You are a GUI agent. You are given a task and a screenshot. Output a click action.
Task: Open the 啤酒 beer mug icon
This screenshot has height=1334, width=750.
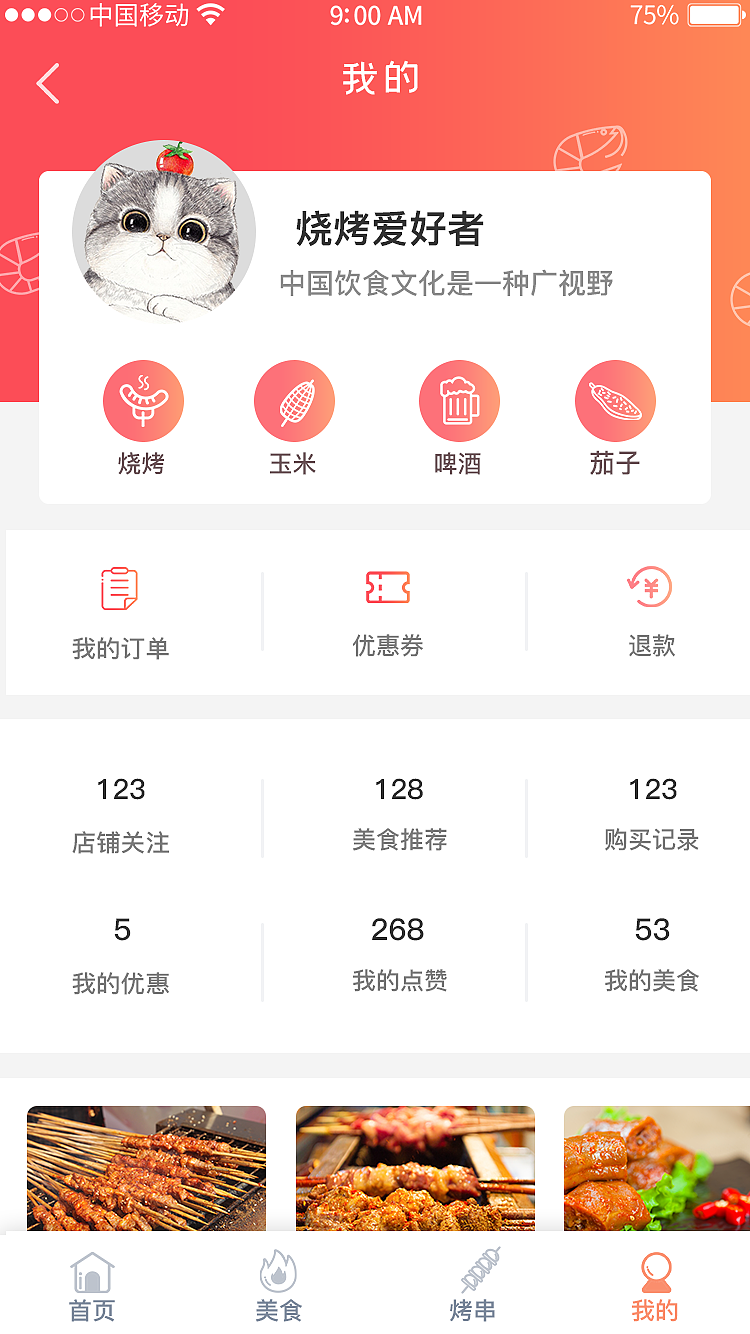459,399
